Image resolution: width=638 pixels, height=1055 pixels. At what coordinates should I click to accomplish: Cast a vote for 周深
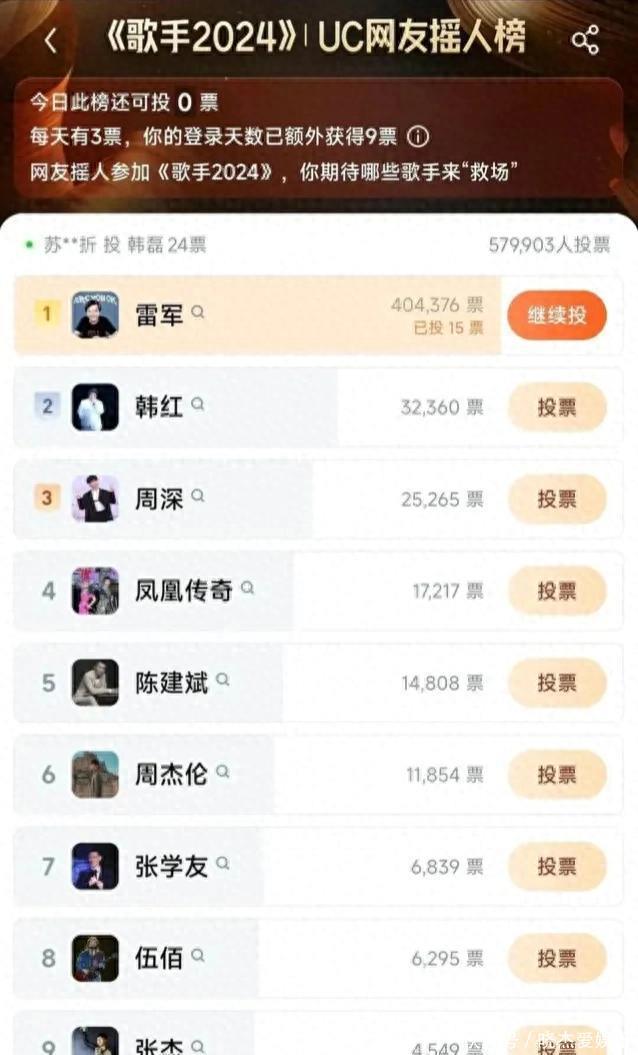point(557,499)
